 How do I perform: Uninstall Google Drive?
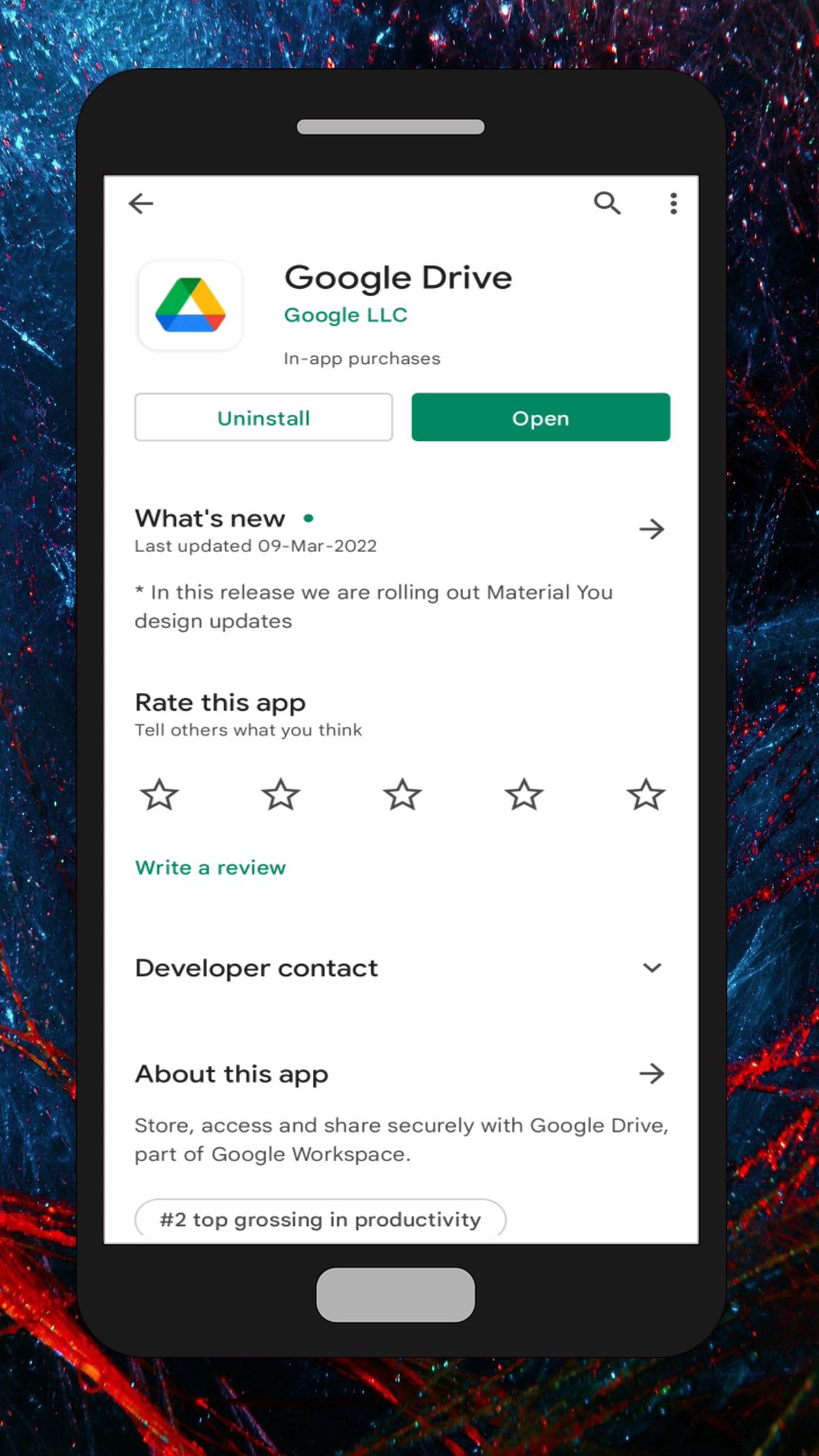pos(263,417)
